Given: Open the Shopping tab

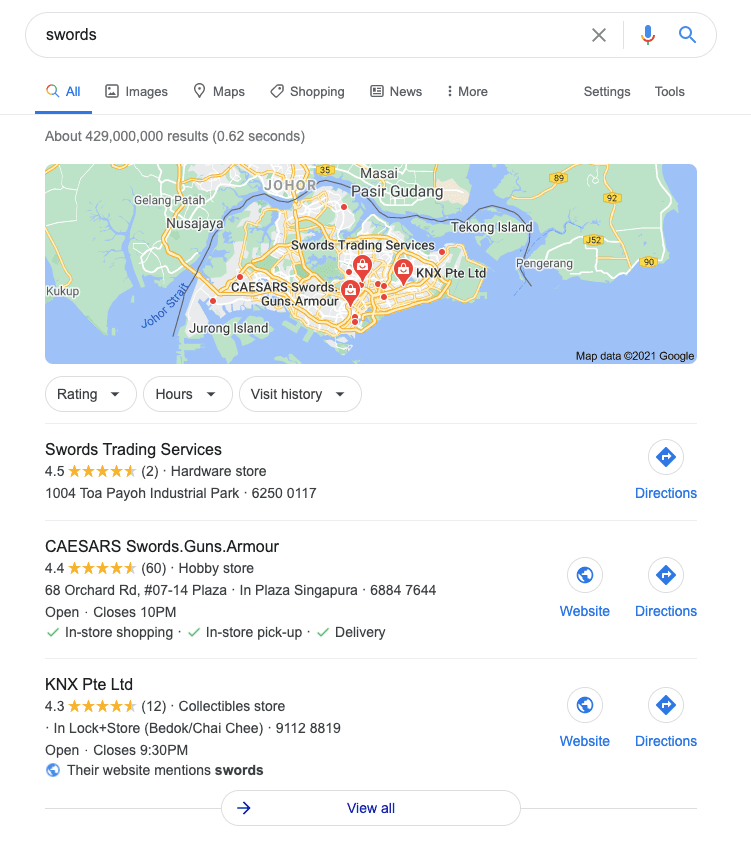Looking at the screenshot, I should [x=307, y=91].
